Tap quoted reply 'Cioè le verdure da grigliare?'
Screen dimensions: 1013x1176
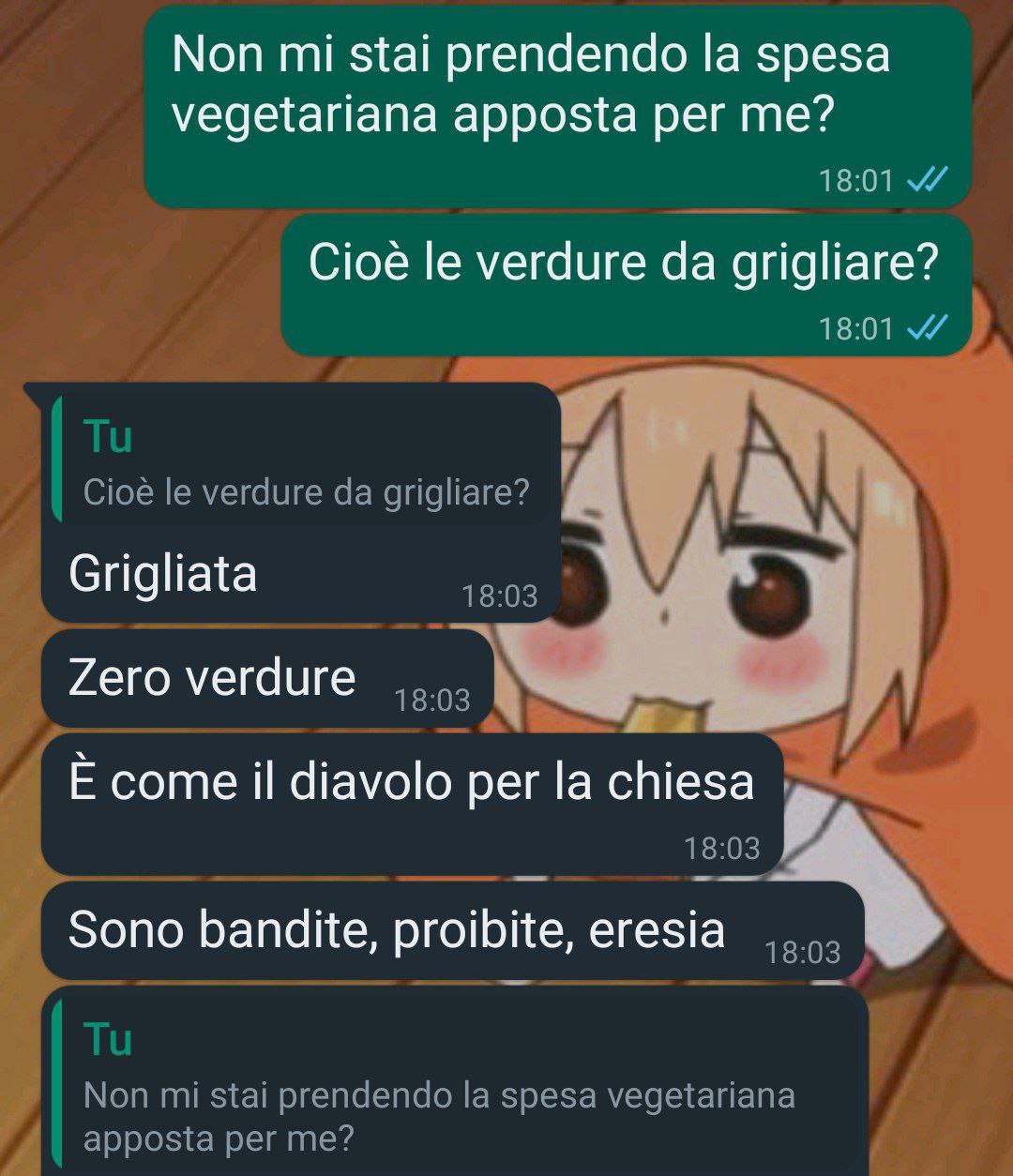[x=306, y=463]
